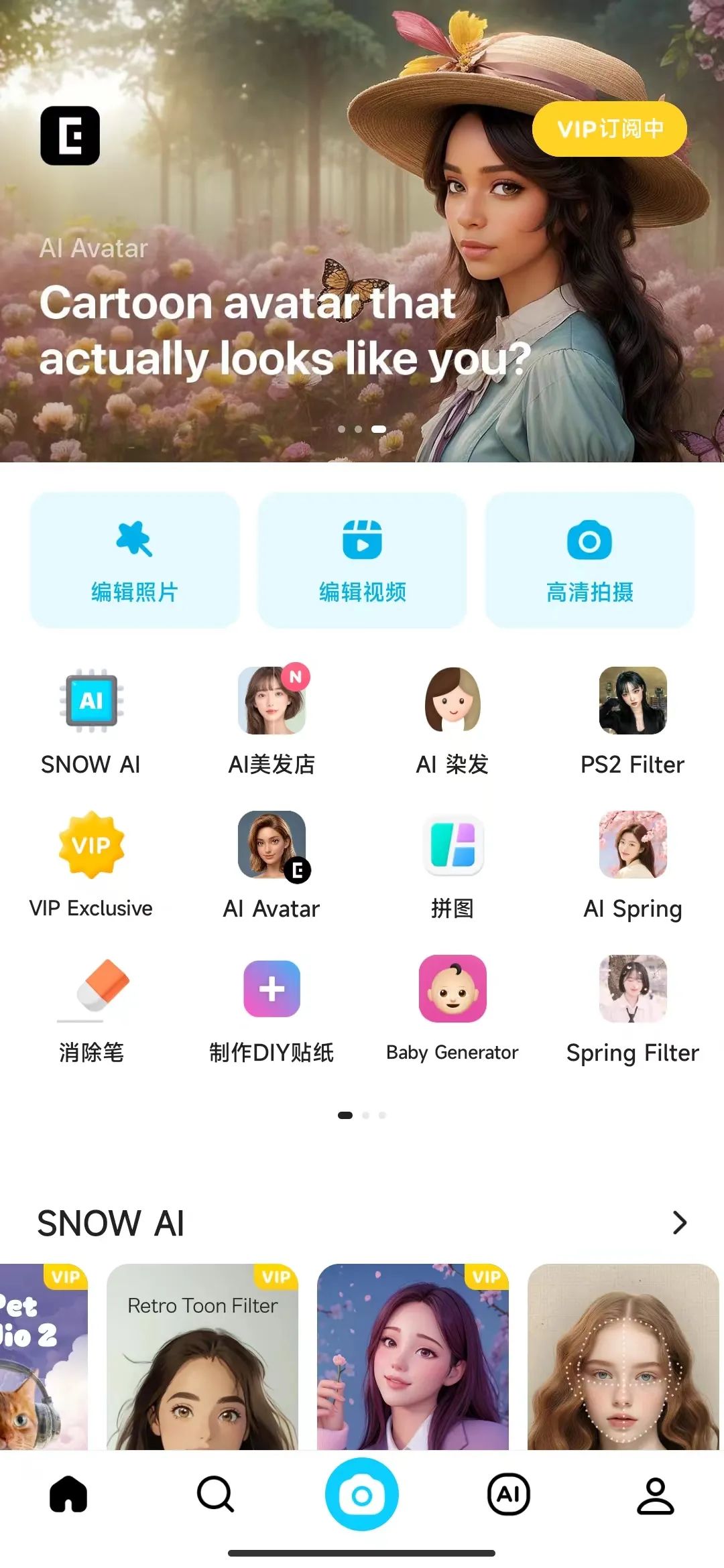
Task: Open the AI Avatar shortcut icon
Action: 272,846
